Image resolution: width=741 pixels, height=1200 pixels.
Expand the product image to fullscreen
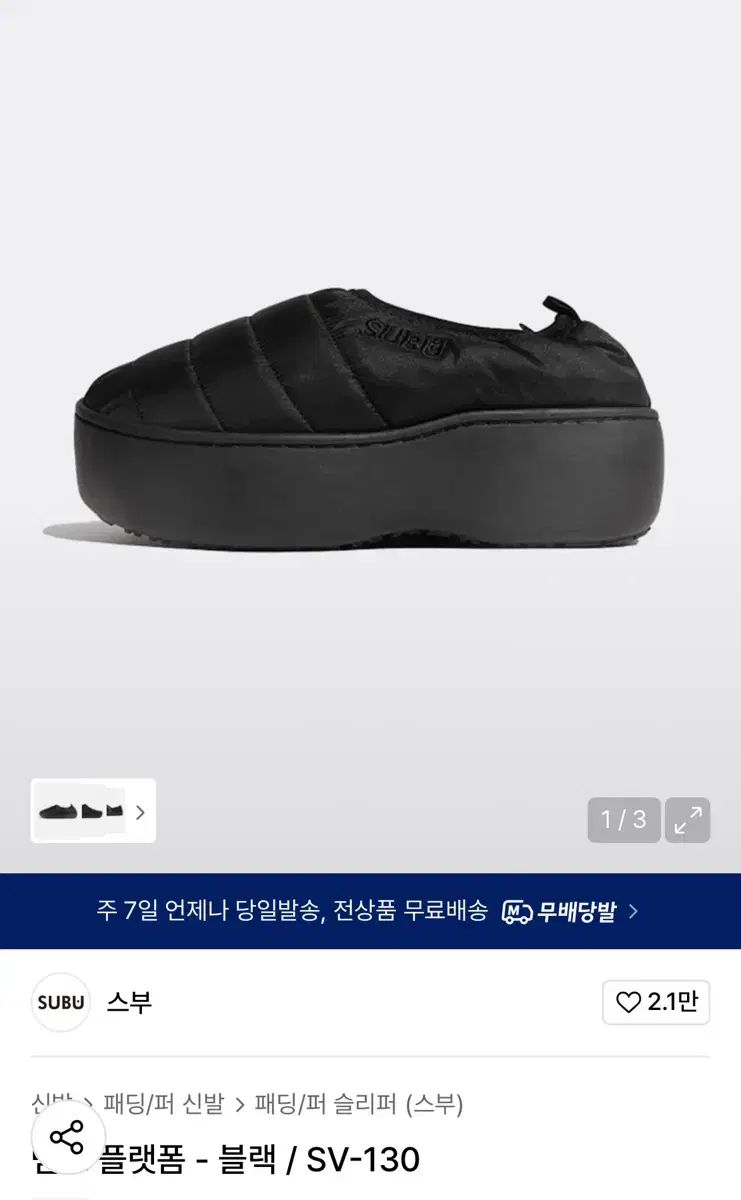pos(687,820)
